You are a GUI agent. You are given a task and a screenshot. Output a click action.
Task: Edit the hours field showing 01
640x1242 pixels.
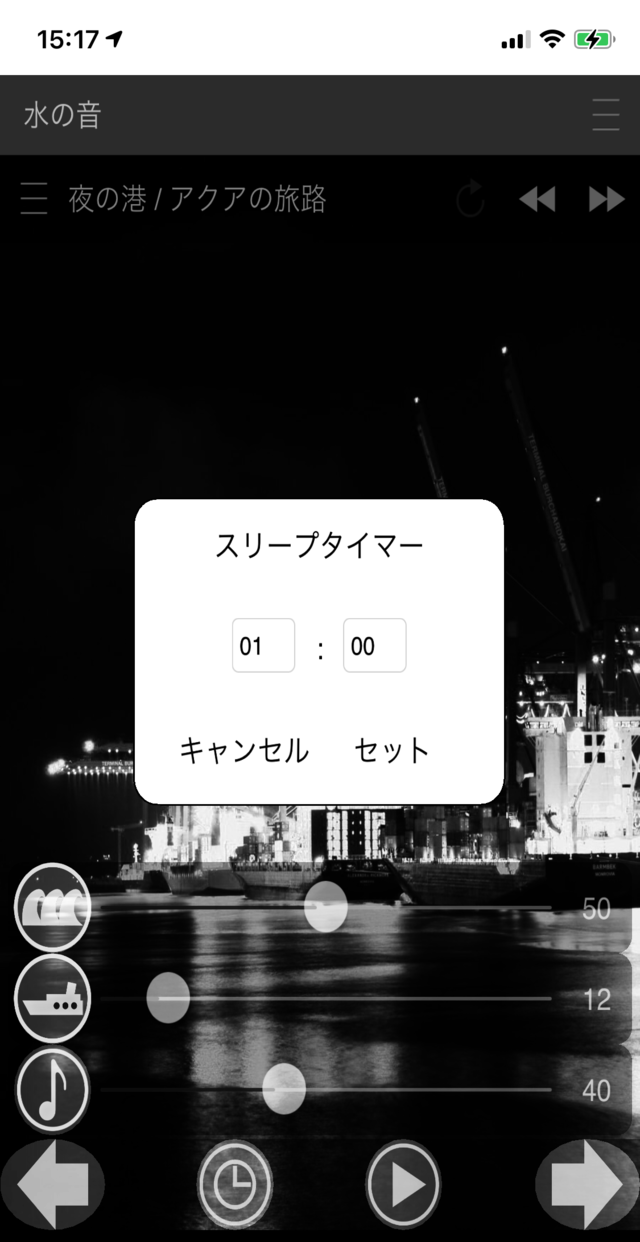(x=263, y=645)
